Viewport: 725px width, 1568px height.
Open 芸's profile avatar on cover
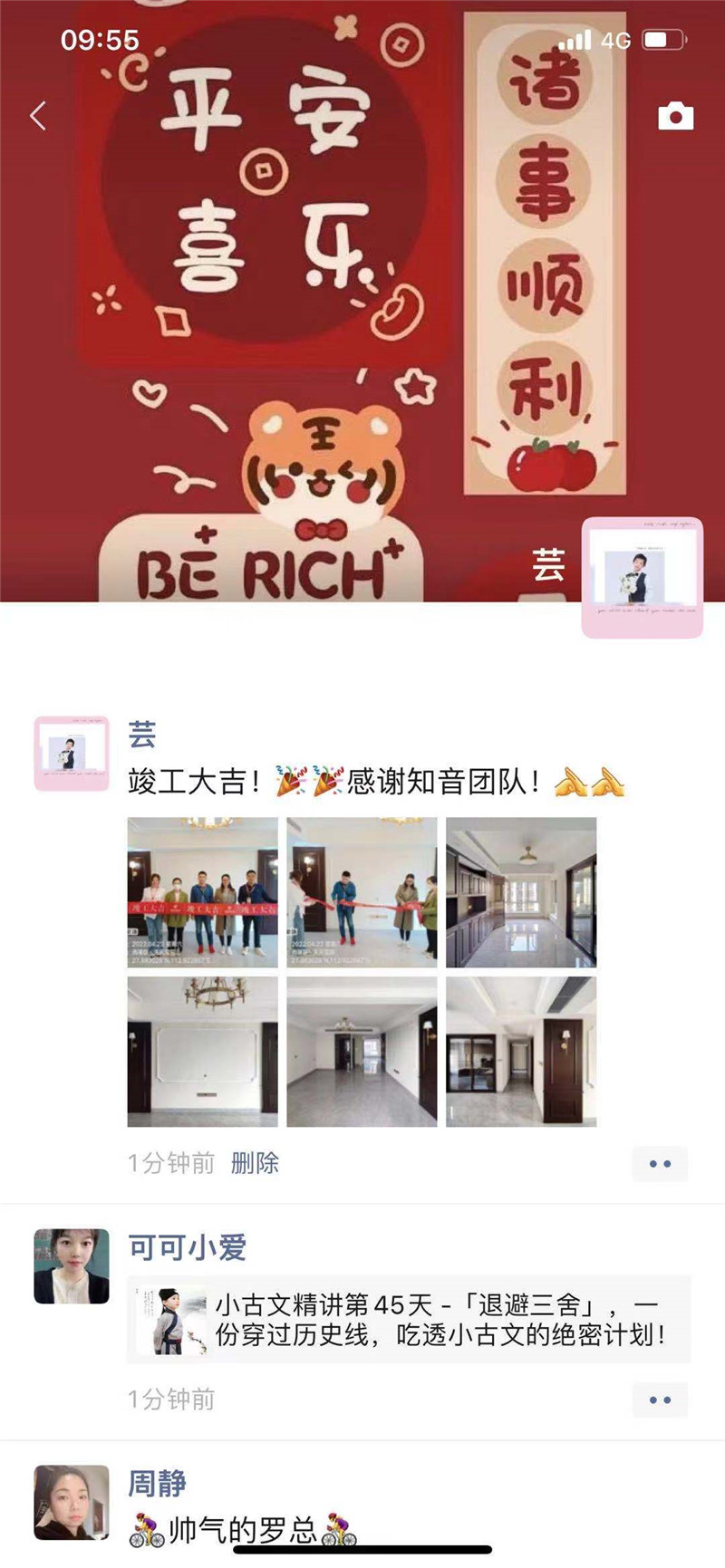pyautogui.click(x=642, y=577)
